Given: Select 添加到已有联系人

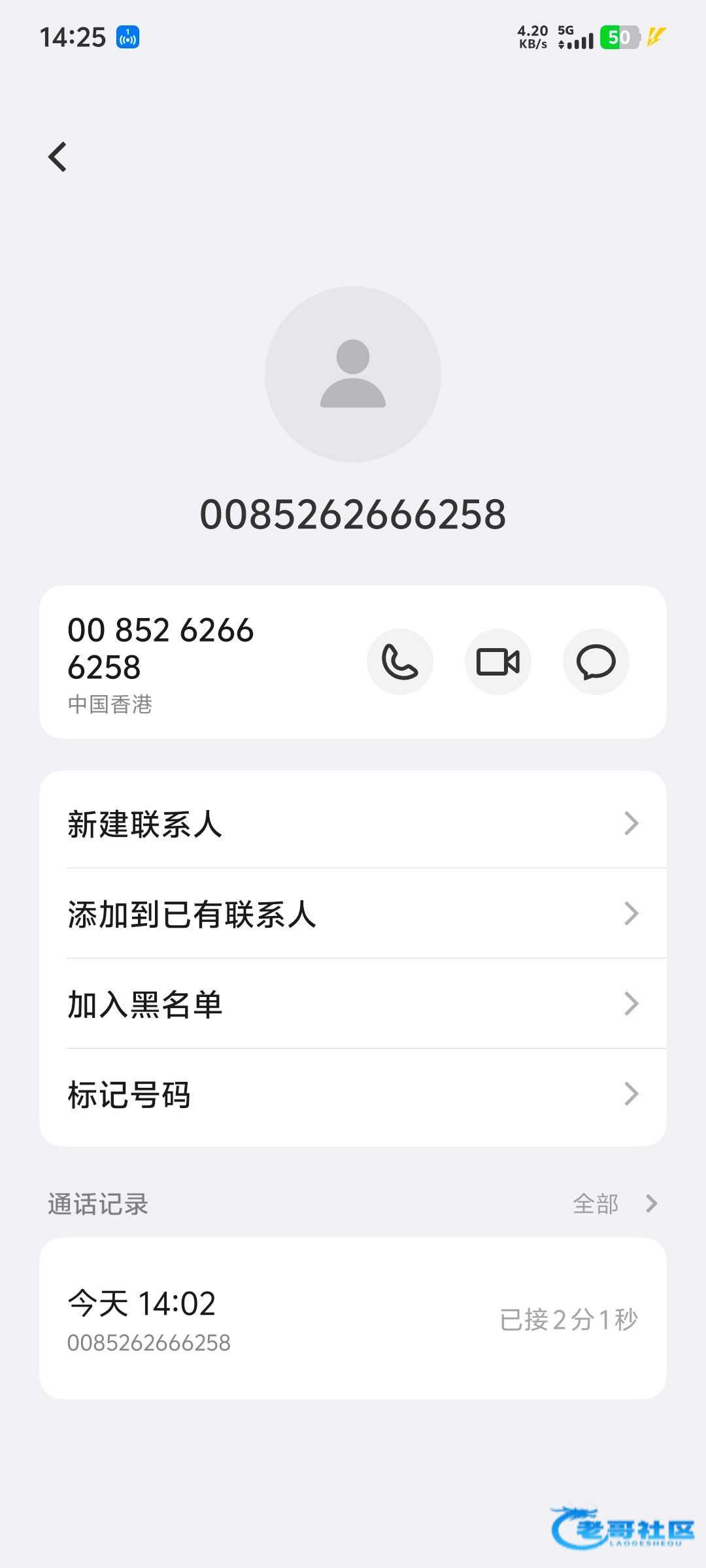Looking at the screenshot, I should [x=353, y=913].
